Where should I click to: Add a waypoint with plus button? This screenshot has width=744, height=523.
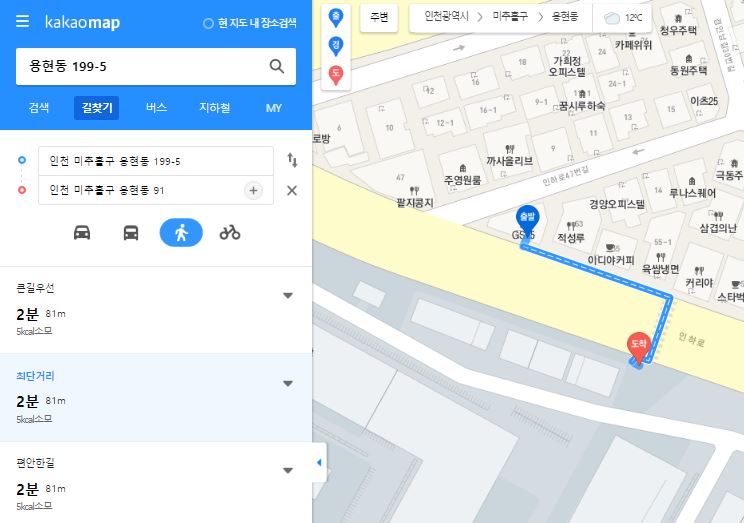pyautogui.click(x=253, y=190)
